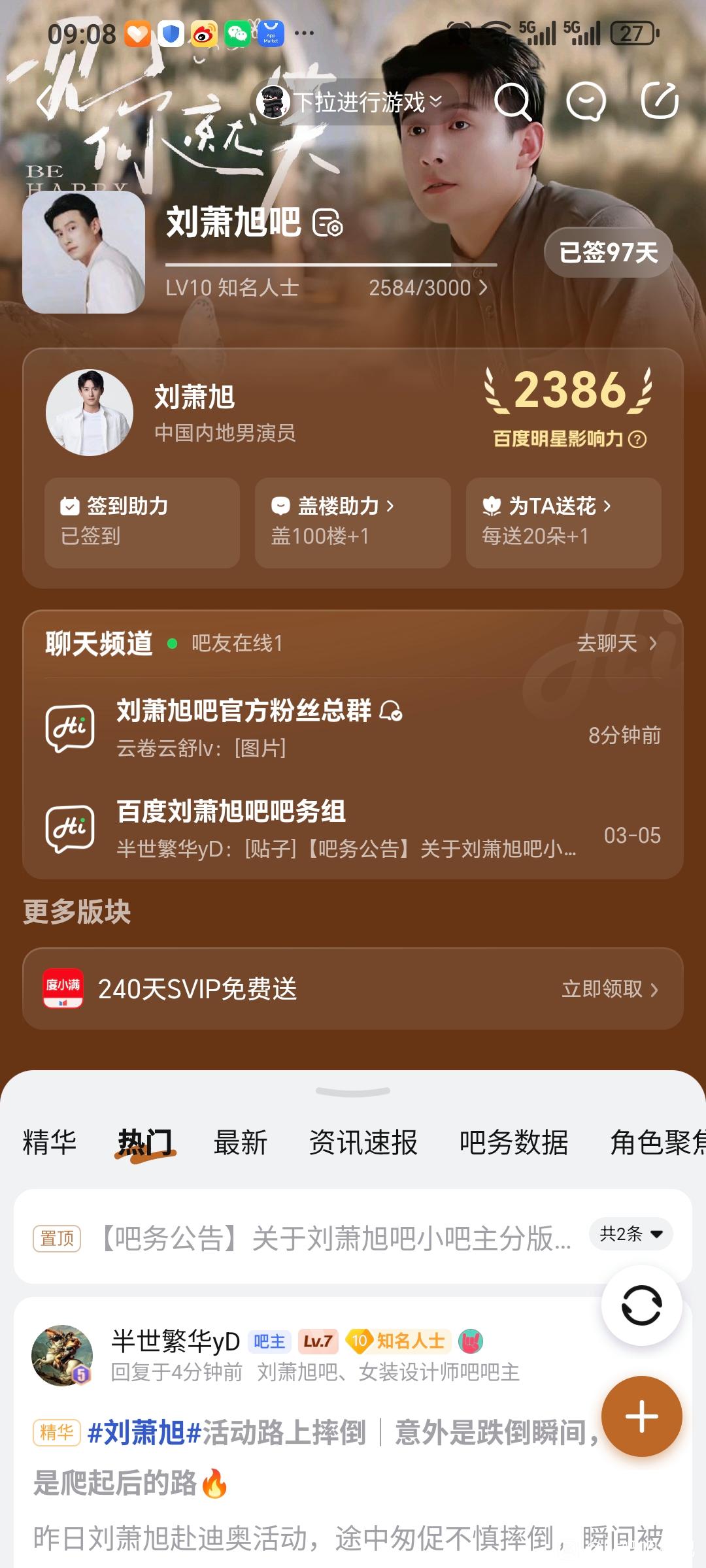Tap 去聊天 link in chat channel
Image resolution: width=706 pixels, height=1568 pixels.
616,644
